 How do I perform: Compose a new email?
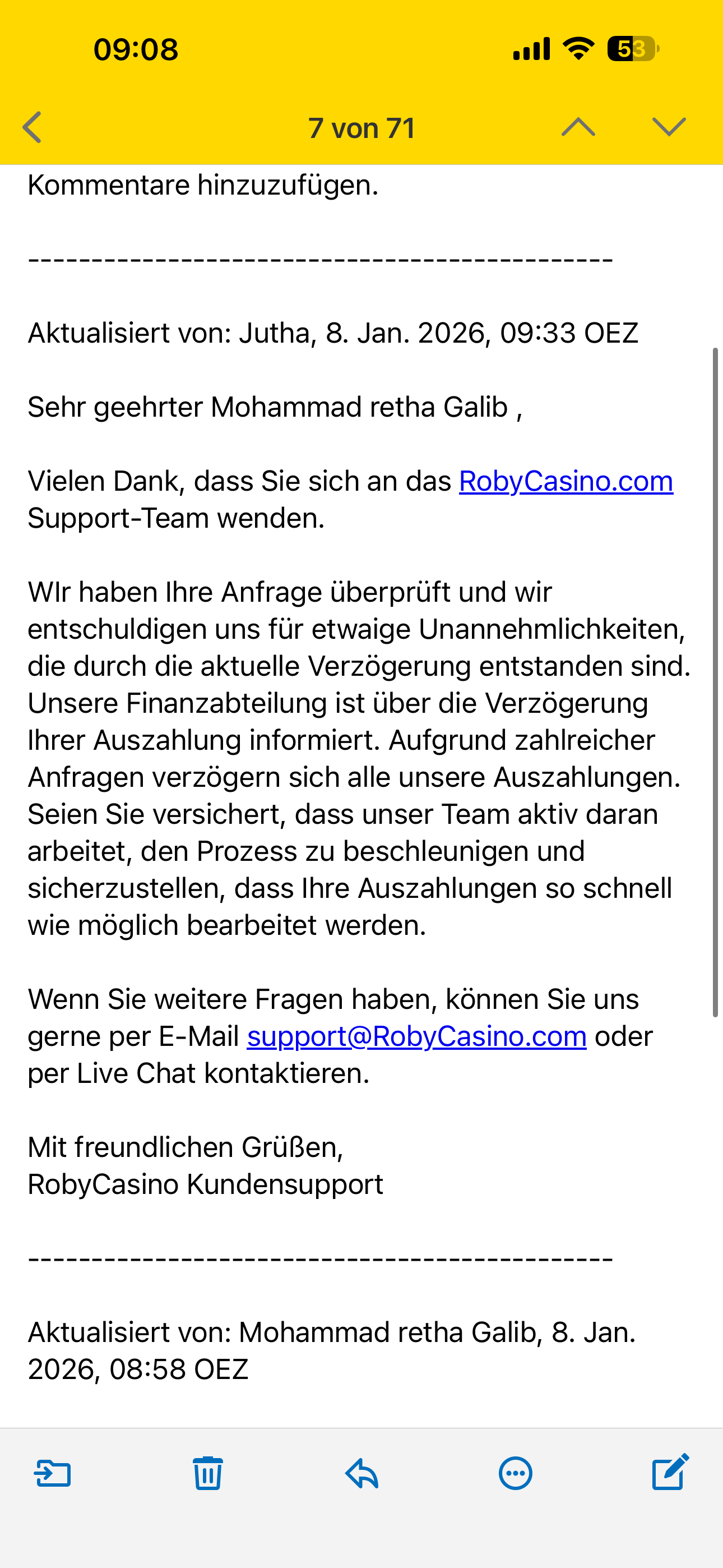point(670,1473)
